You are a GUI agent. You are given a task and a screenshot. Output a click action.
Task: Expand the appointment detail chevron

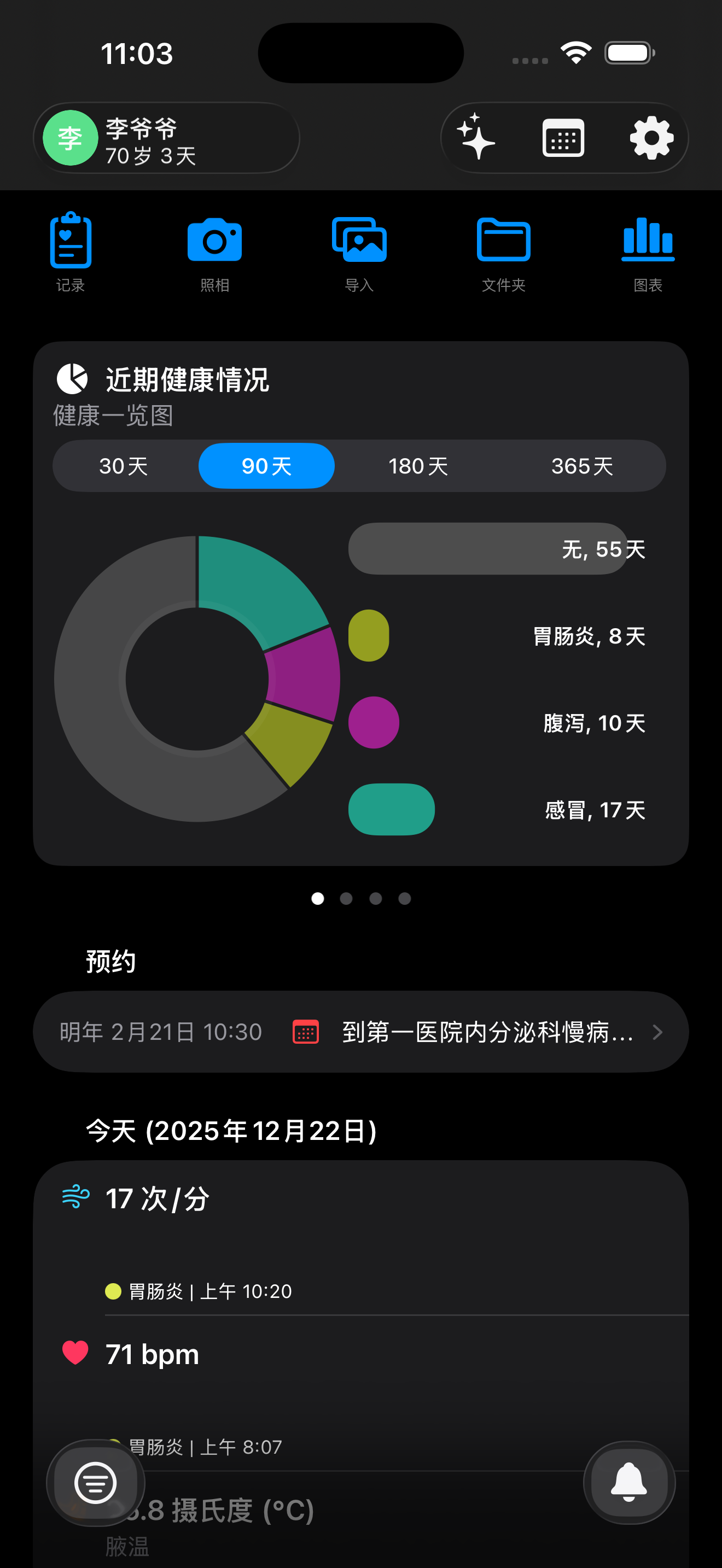point(658,1032)
